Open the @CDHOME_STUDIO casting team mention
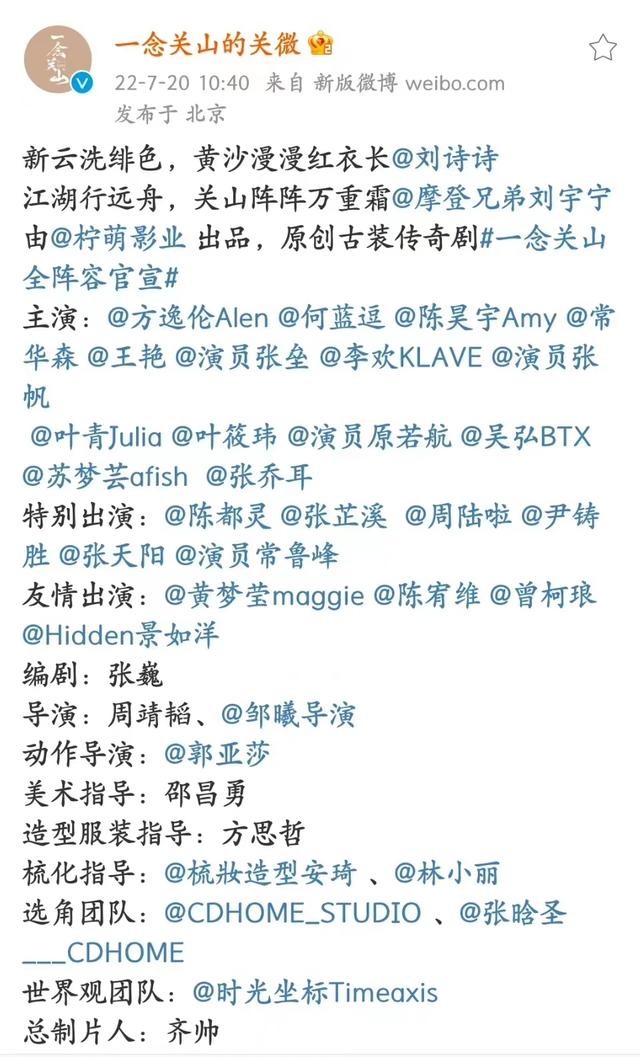The height and width of the screenshot is (1057, 640). tap(293, 913)
